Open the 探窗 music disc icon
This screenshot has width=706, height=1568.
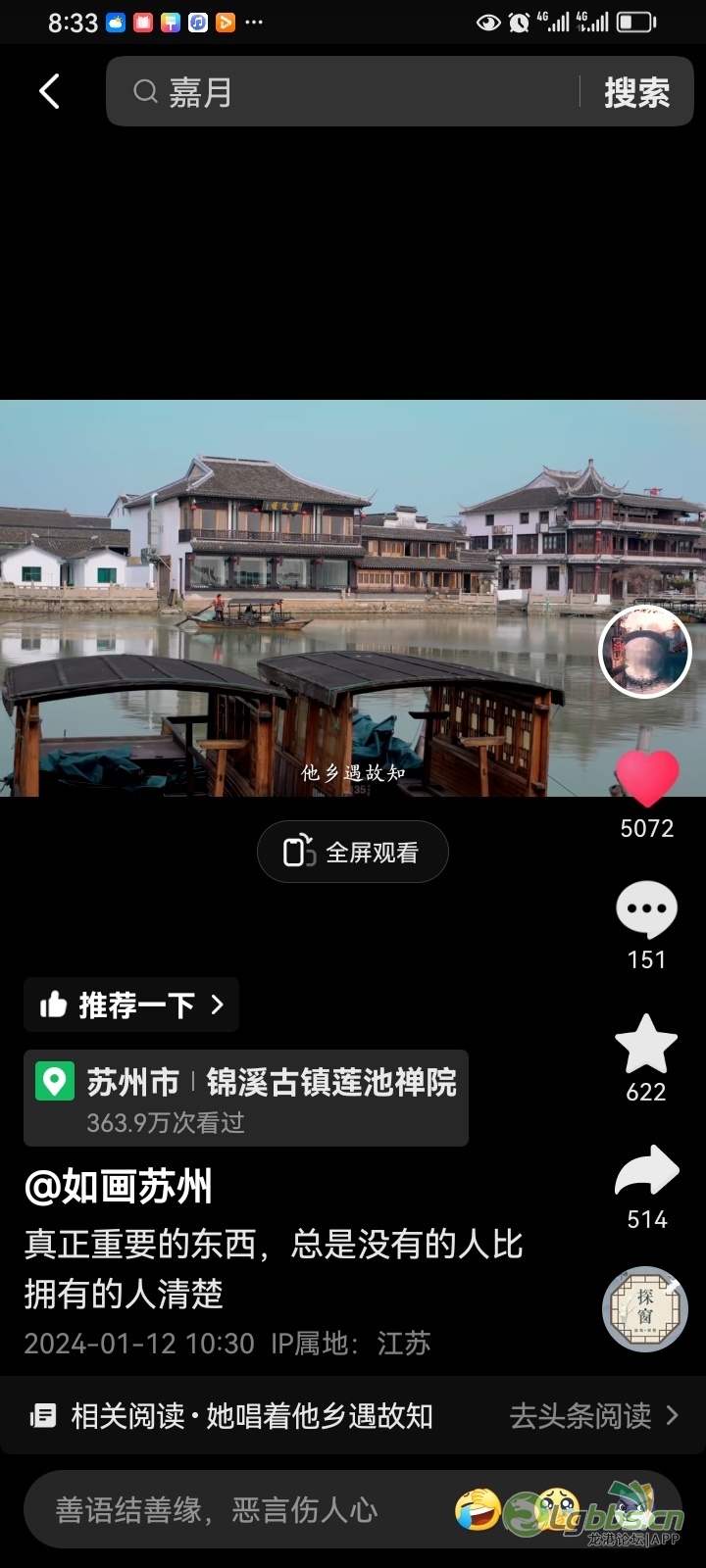[x=644, y=1309]
